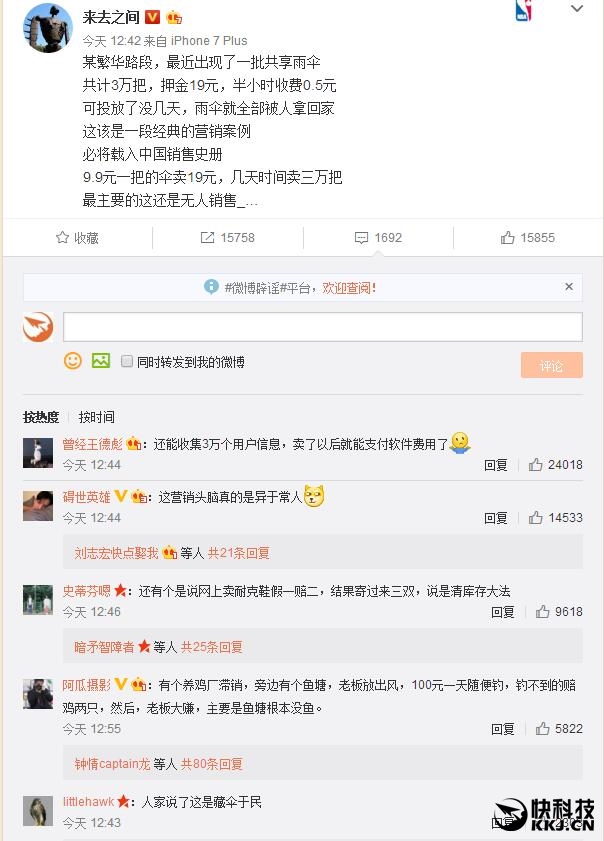
Task: Attach a picture to the comment
Action: [x=100, y=361]
